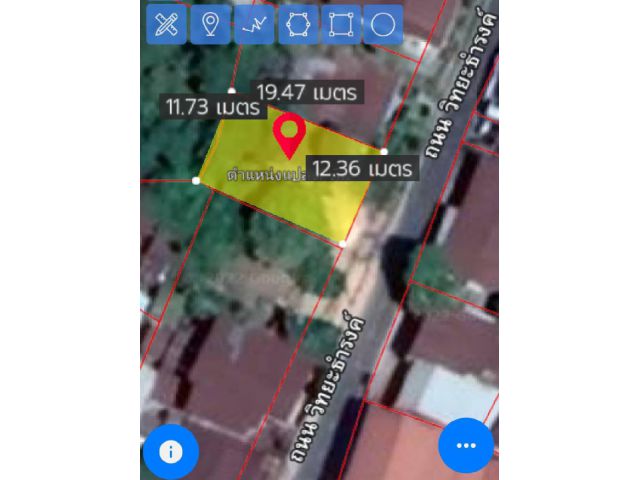Pick the polygon shape tool
The height and width of the screenshot is (480, 640).
(x=297, y=24)
